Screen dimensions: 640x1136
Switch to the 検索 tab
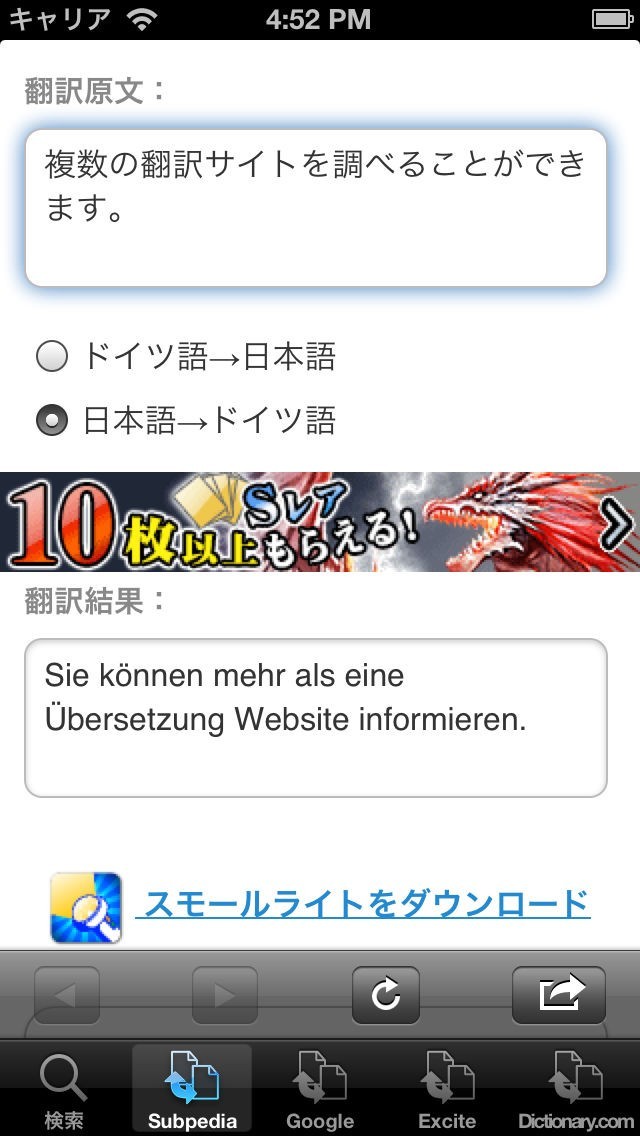(64, 1090)
